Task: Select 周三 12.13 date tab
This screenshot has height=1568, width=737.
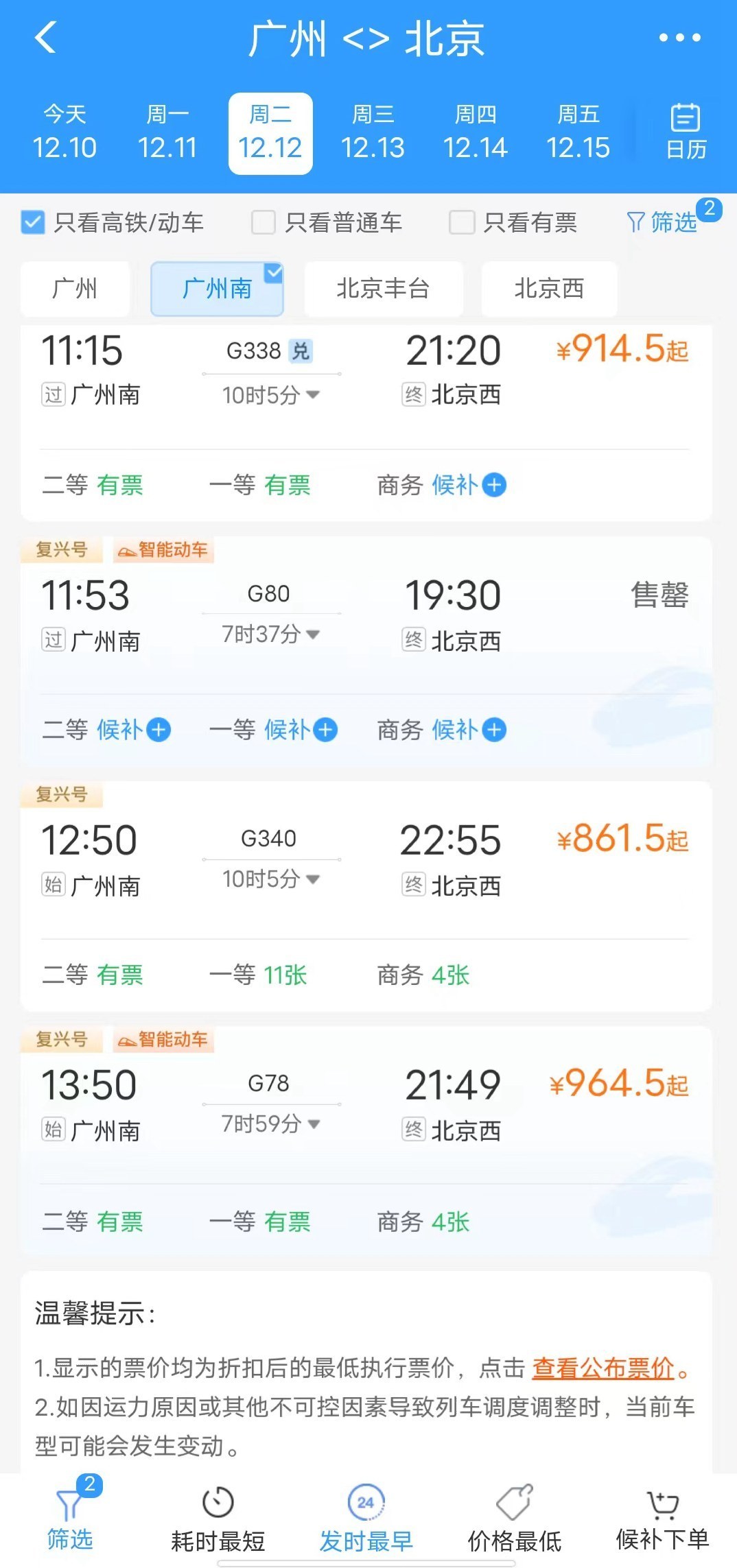Action: point(373,133)
